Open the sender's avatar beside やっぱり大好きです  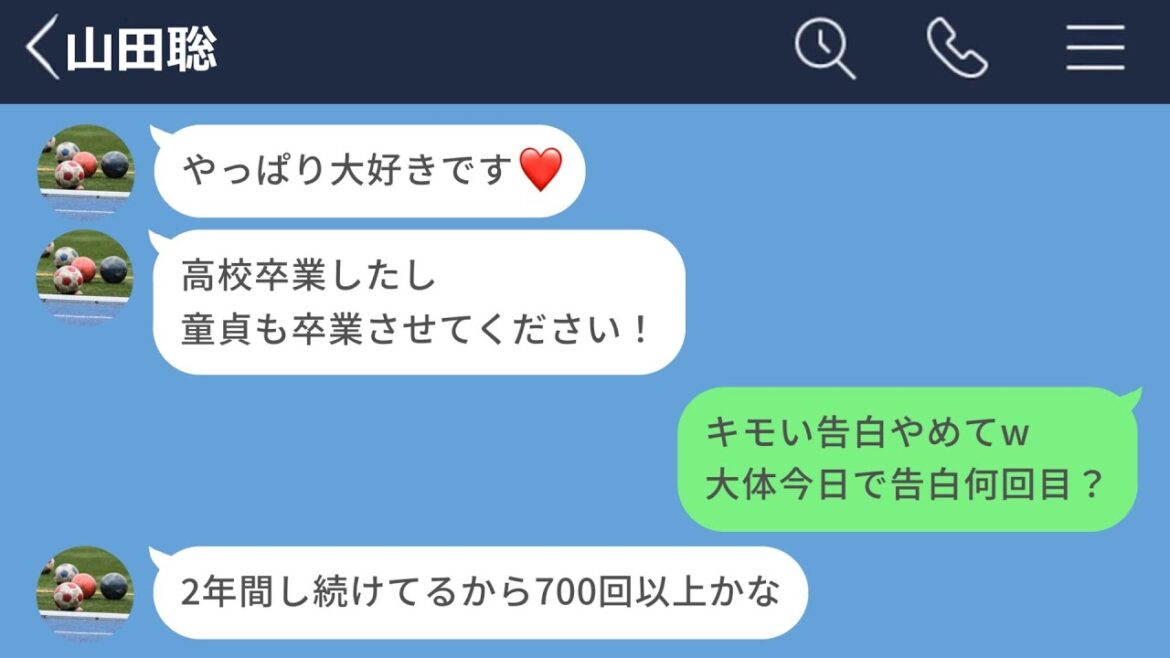pyautogui.click(x=86, y=171)
